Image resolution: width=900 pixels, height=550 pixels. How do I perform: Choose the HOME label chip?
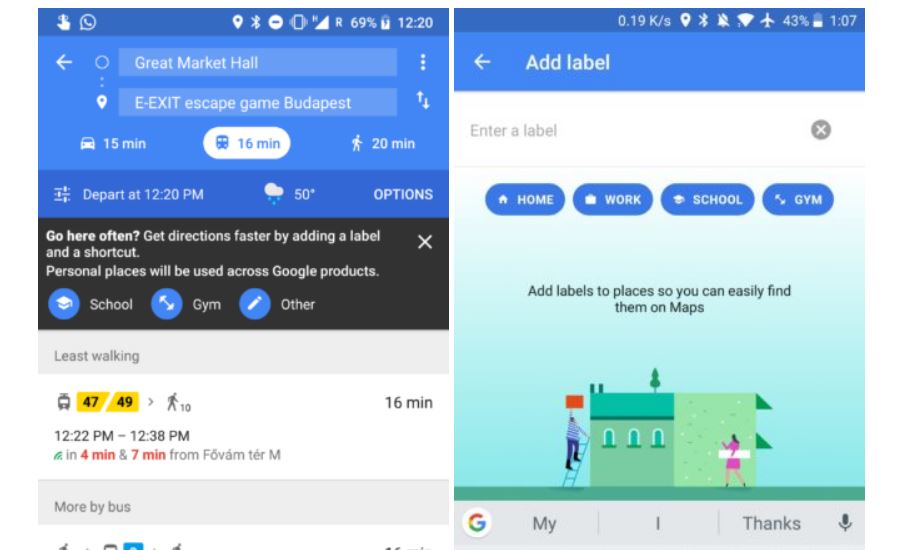pos(525,199)
